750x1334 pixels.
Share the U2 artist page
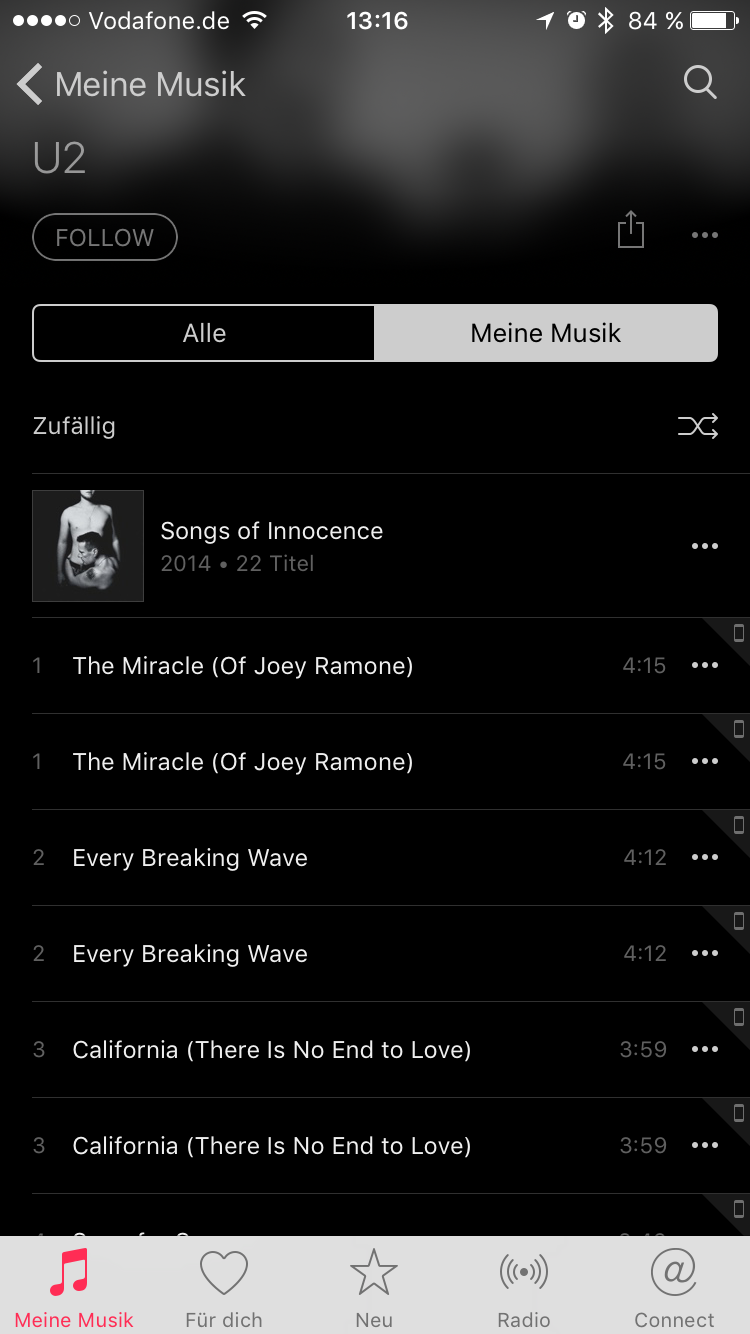(630, 231)
